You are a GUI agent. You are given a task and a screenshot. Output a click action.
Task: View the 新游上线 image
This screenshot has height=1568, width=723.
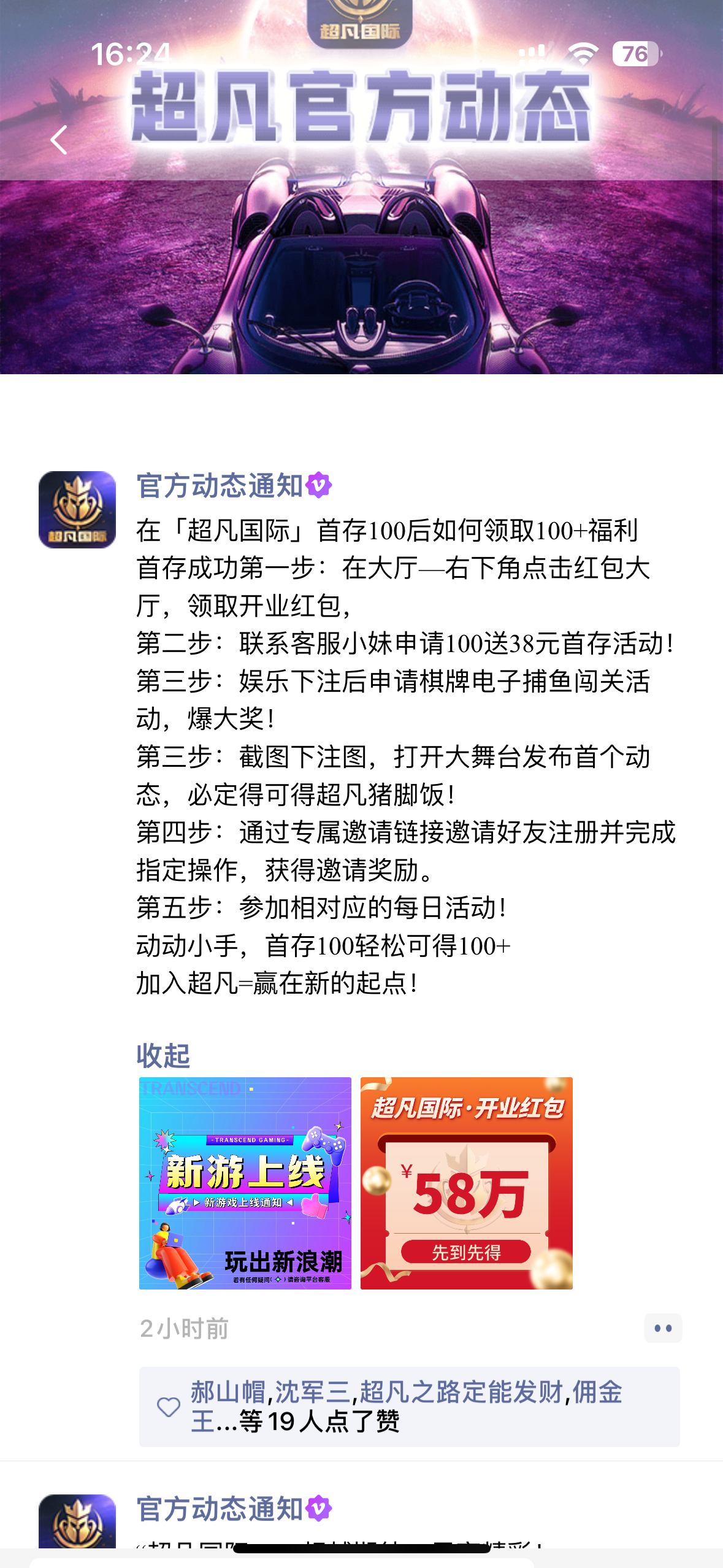pyautogui.click(x=245, y=1183)
